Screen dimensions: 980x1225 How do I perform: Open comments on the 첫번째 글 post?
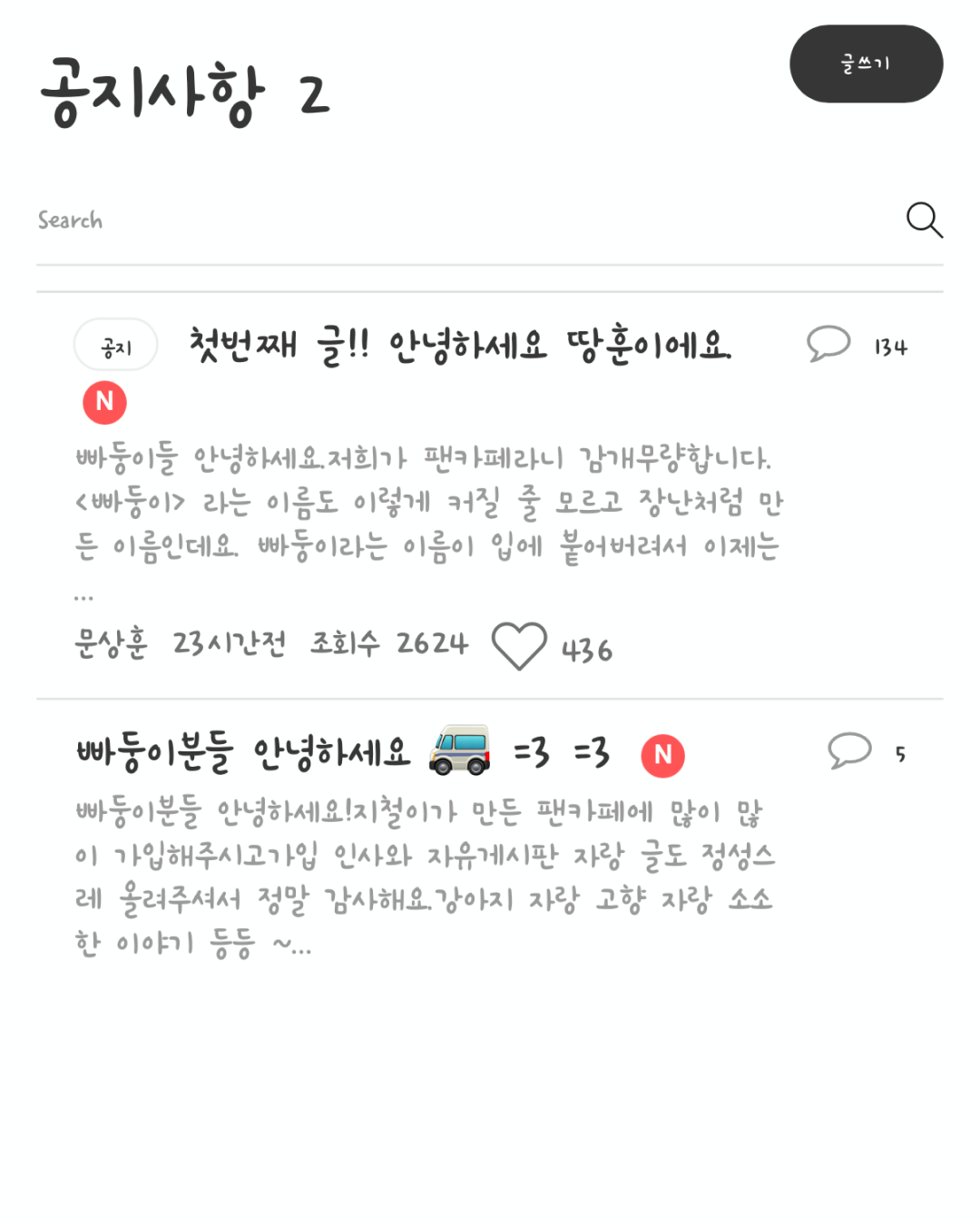pyautogui.click(x=828, y=344)
